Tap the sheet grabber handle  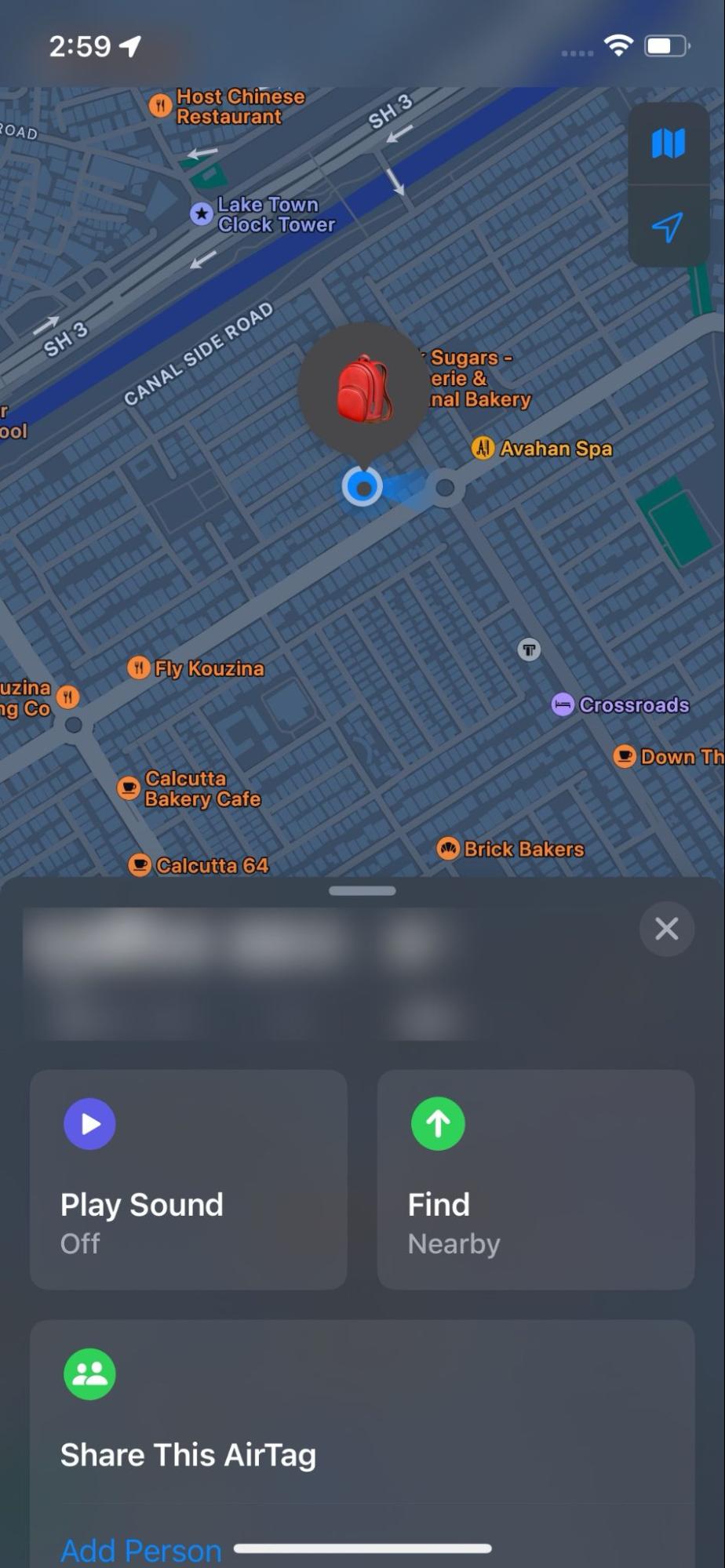[x=362, y=890]
